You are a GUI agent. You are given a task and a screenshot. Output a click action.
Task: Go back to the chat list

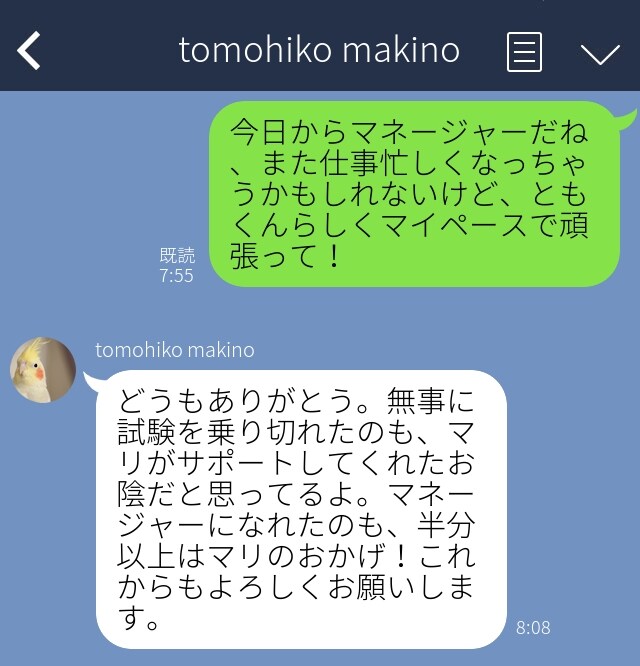30,51
